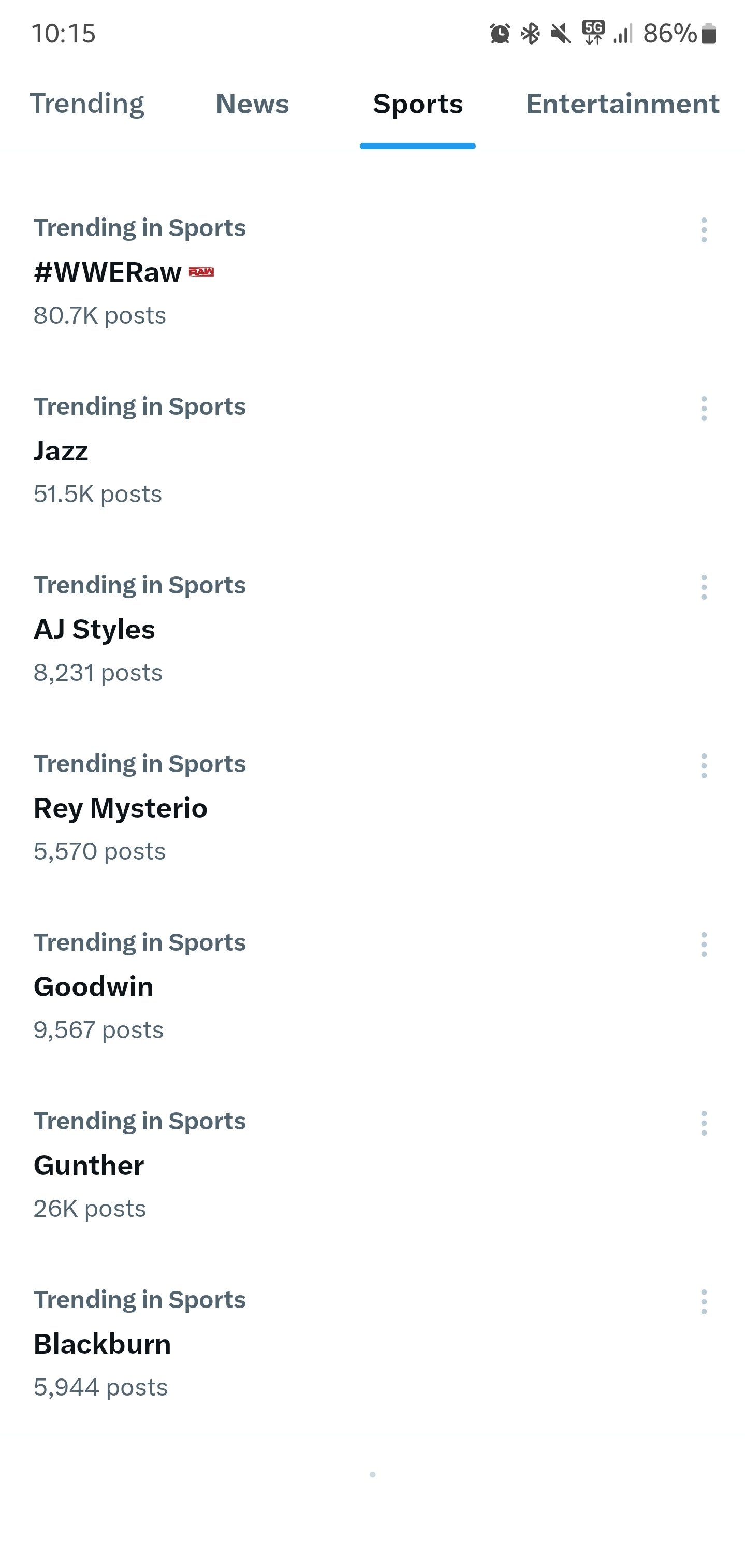Tap the three-dot menu beside AJ Styles

pyautogui.click(x=704, y=587)
